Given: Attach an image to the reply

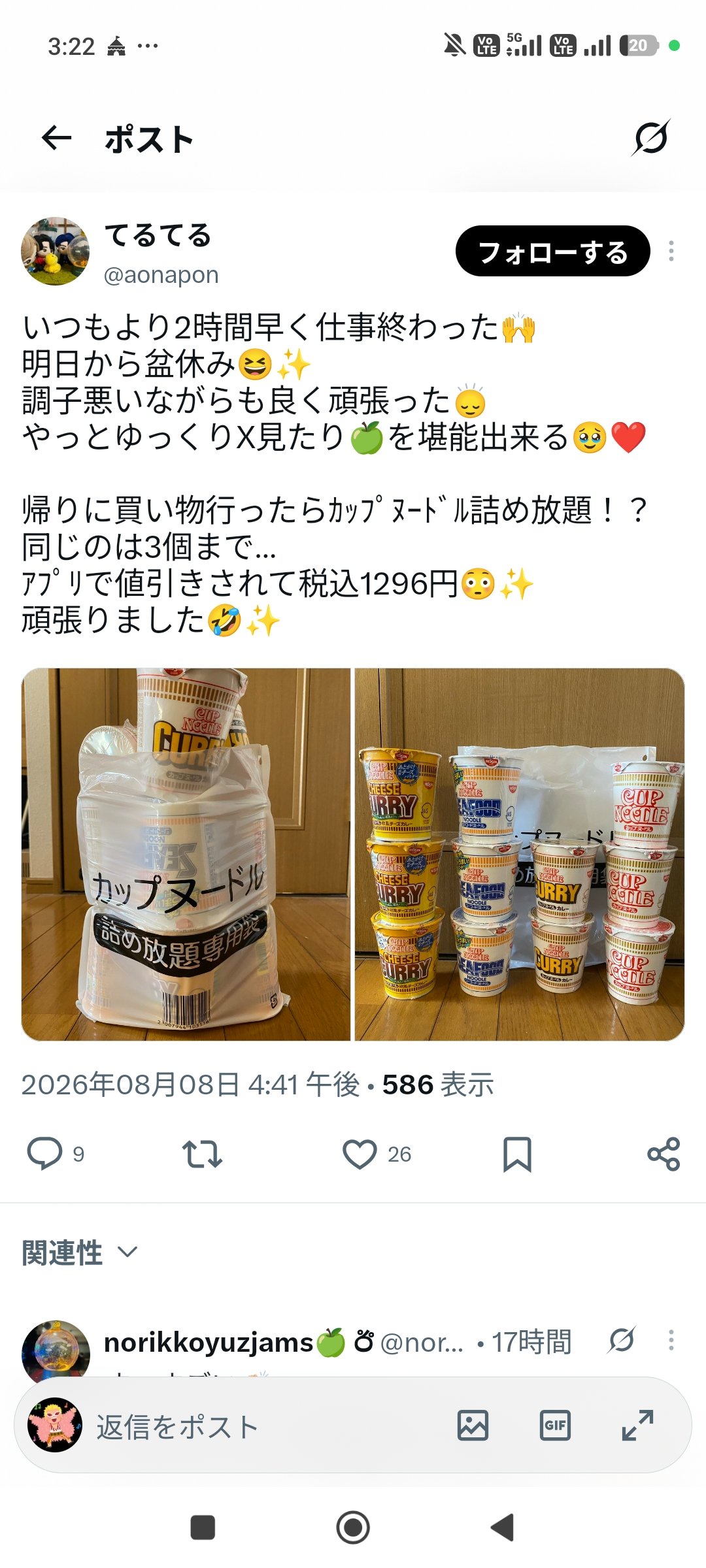Looking at the screenshot, I should pyautogui.click(x=473, y=1426).
